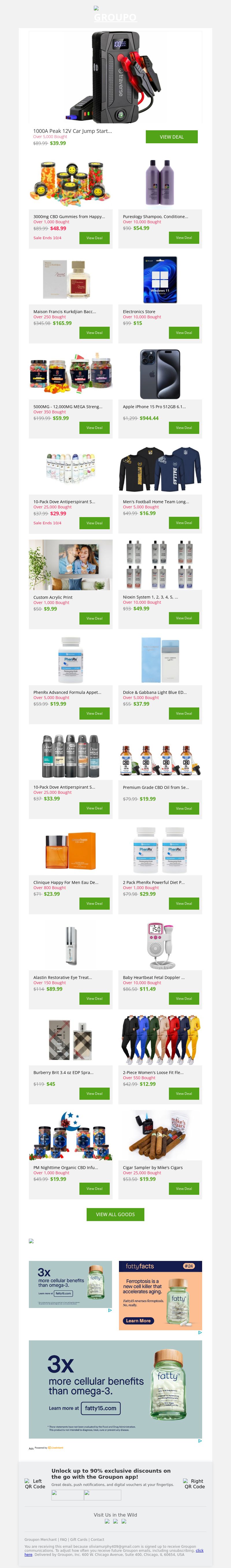View deal for Premium Grade CBD Oil
The height and width of the screenshot is (1568, 231).
[x=184, y=808]
